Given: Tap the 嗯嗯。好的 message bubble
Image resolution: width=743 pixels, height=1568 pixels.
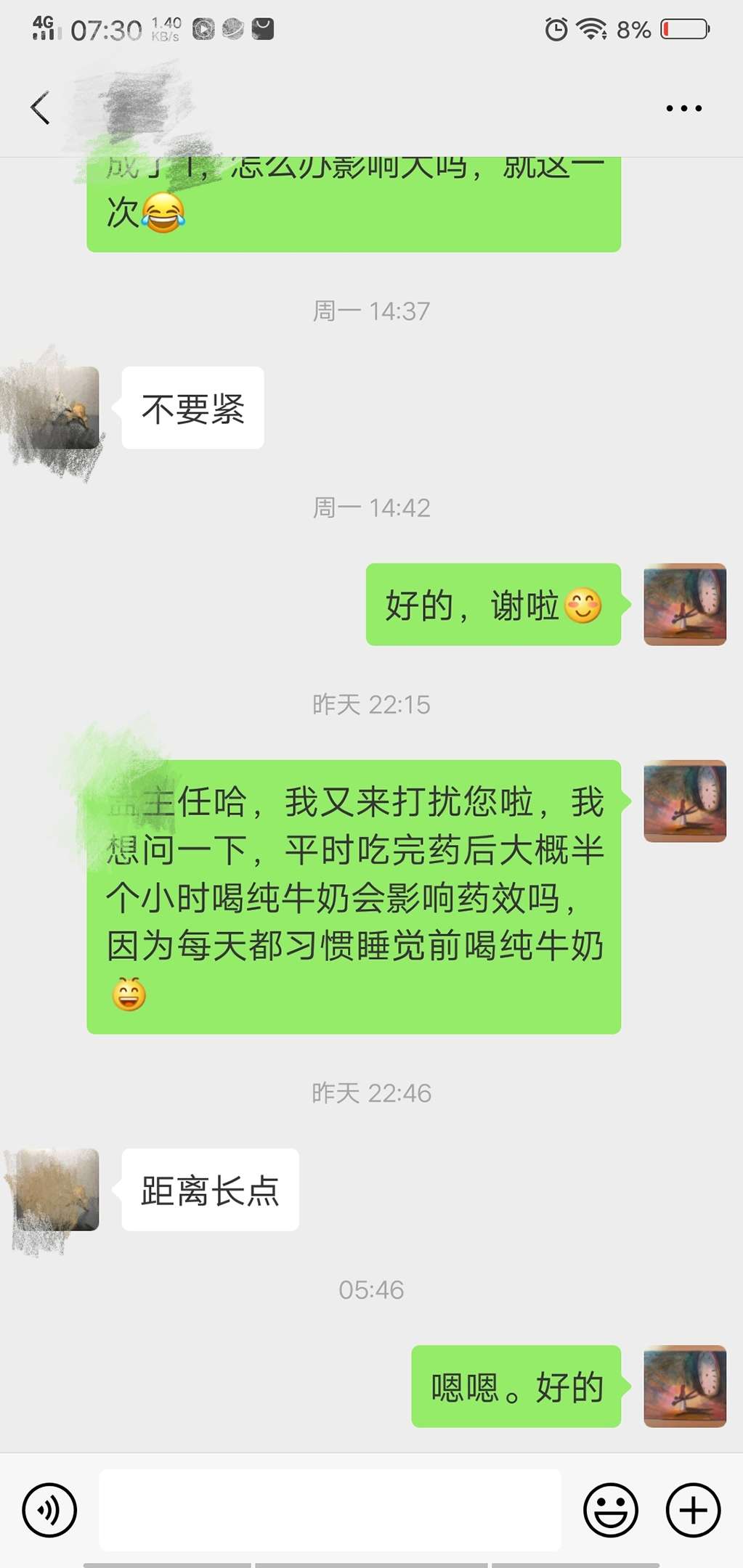Looking at the screenshot, I should click(516, 1387).
